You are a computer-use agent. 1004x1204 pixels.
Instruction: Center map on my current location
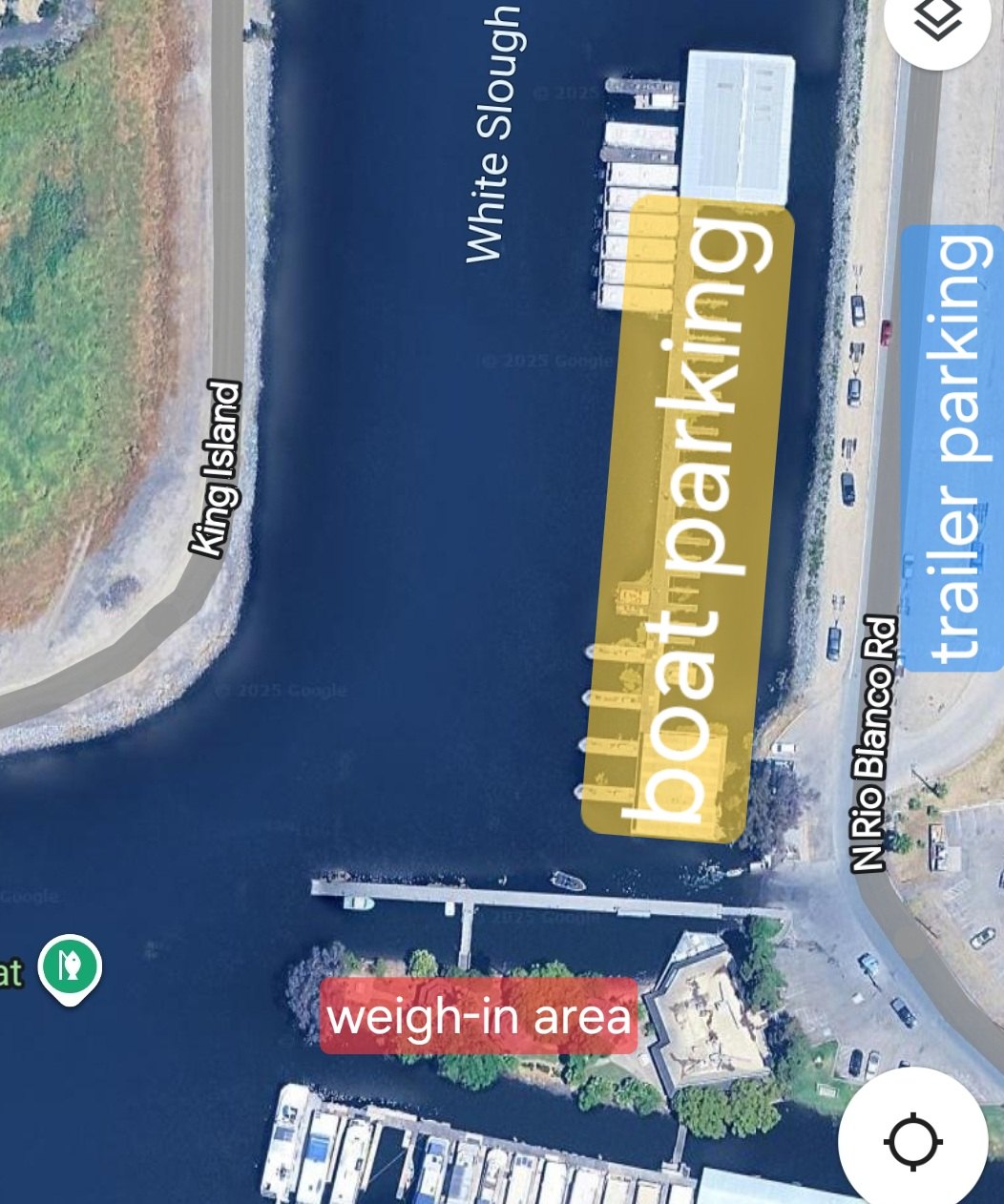click(x=912, y=1140)
